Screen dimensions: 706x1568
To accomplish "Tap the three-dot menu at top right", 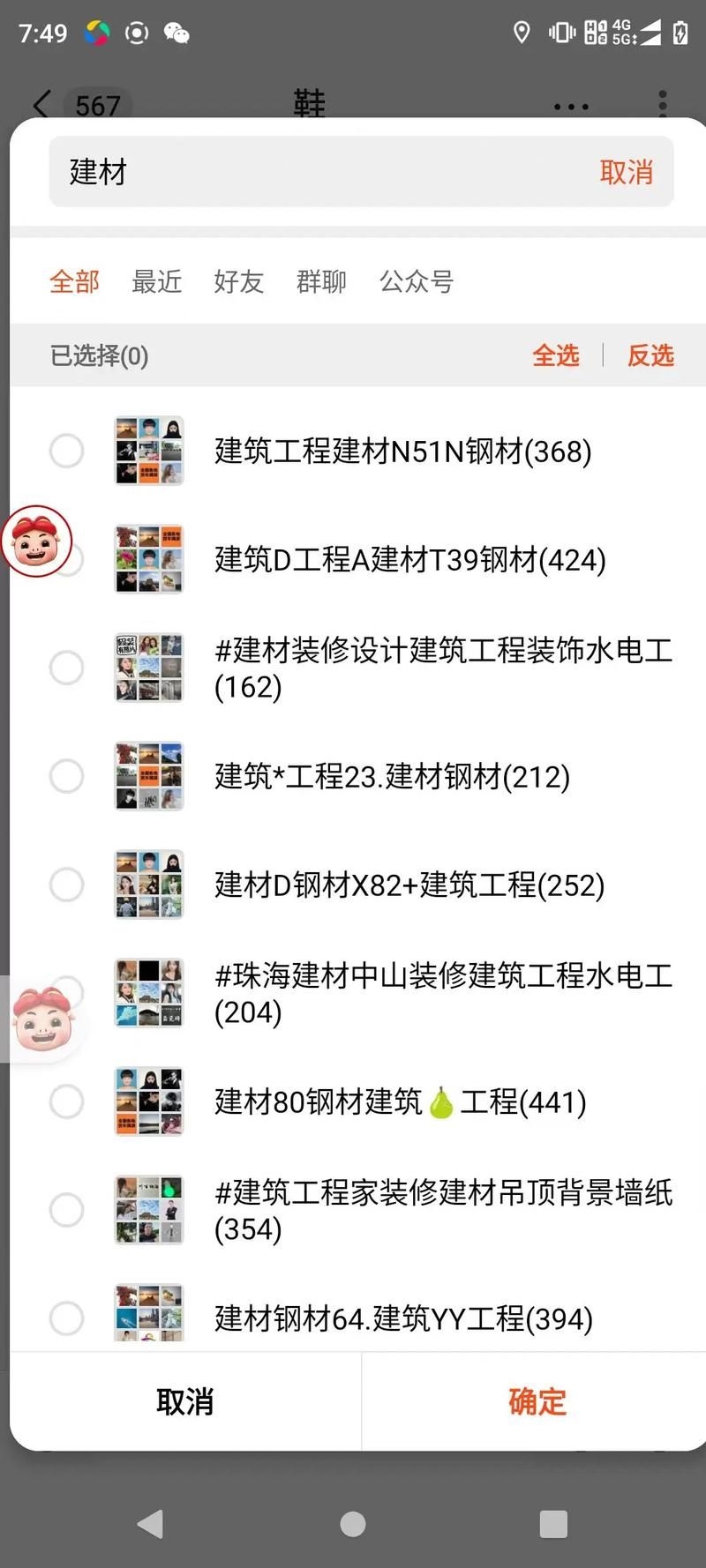I will coord(663,104).
